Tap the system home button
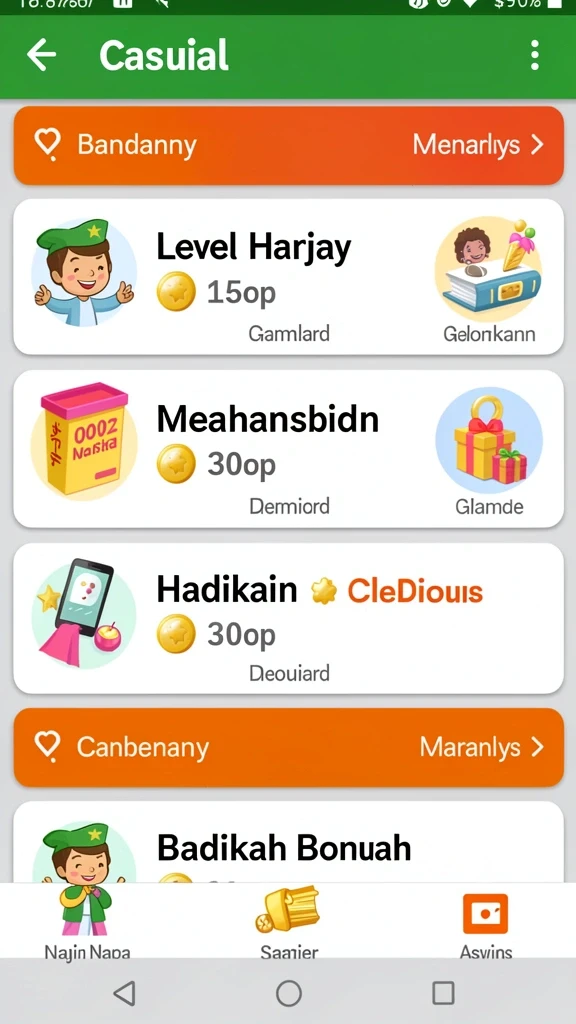 289,993
